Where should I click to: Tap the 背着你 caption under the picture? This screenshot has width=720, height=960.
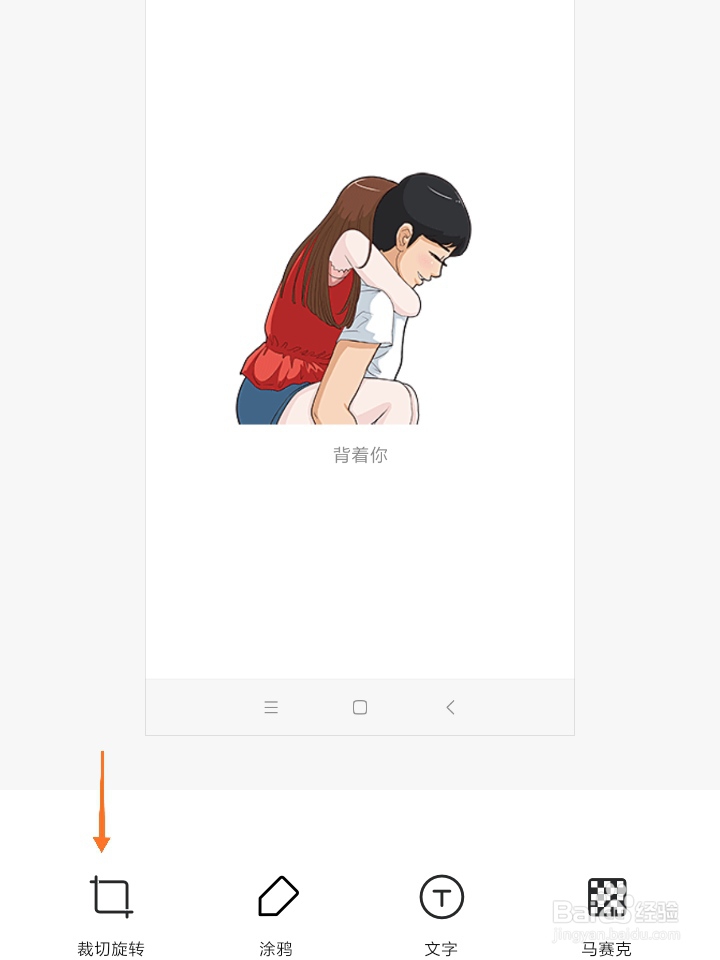pos(359,455)
